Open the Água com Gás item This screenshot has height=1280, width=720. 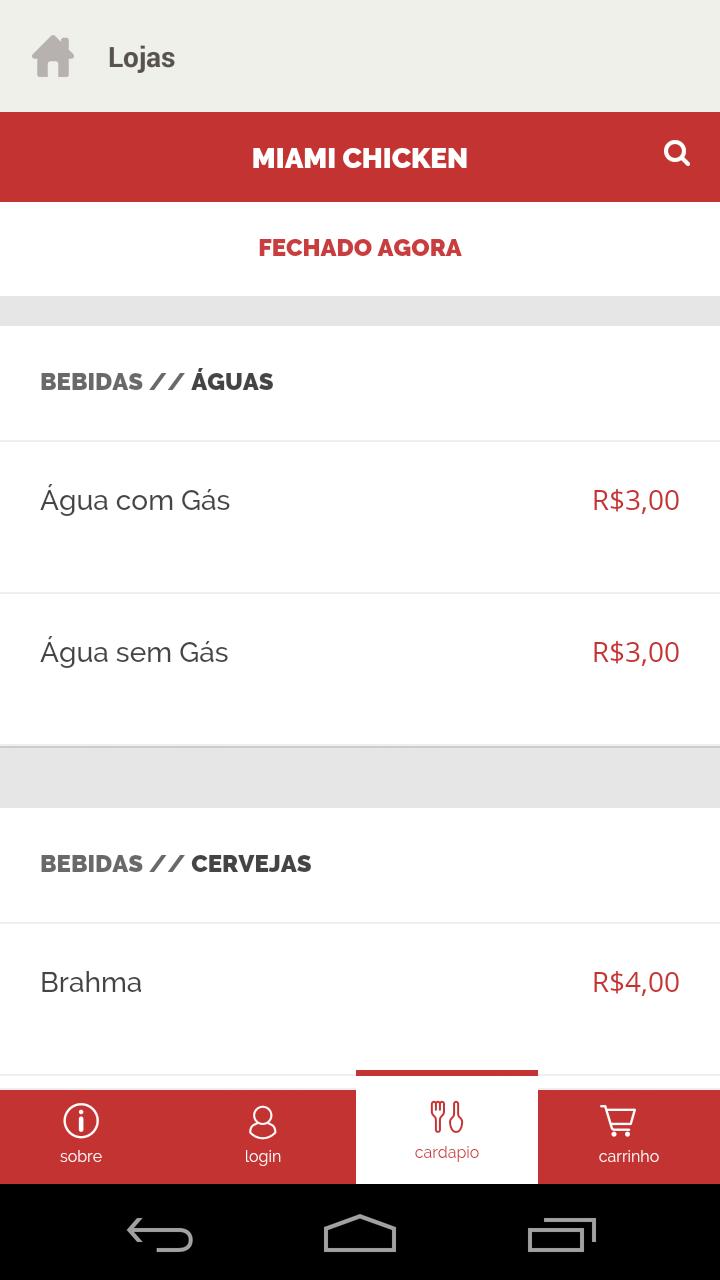(x=360, y=517)
